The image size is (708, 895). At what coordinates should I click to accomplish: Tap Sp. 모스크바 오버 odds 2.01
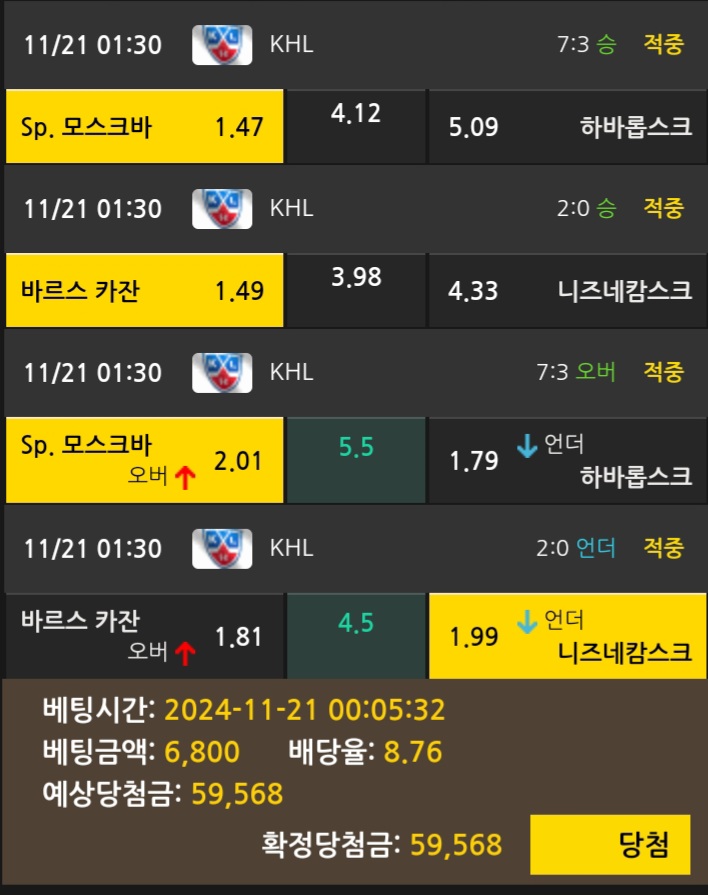click(144, 459)
